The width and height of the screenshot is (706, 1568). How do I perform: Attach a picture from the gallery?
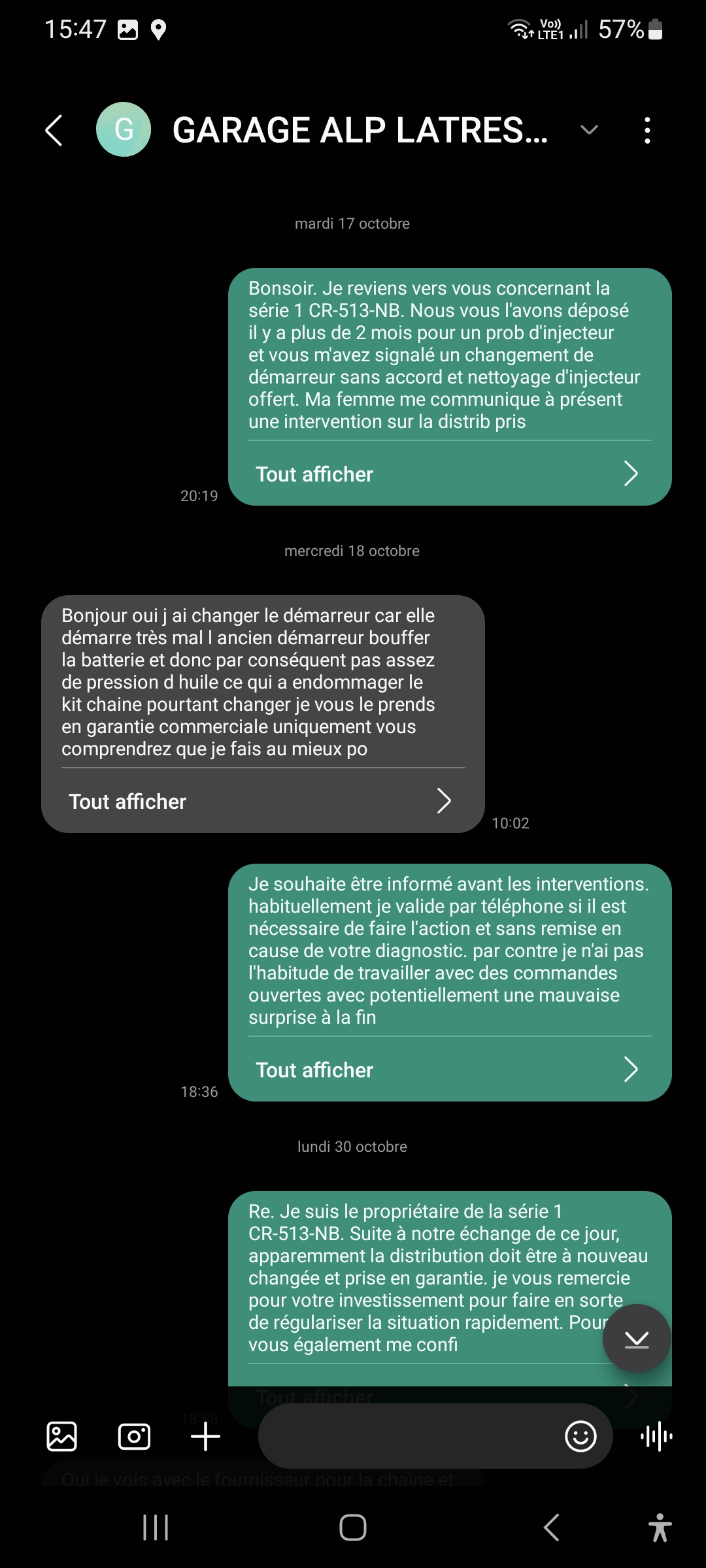pyautogui.click(x=62, y=1436)
